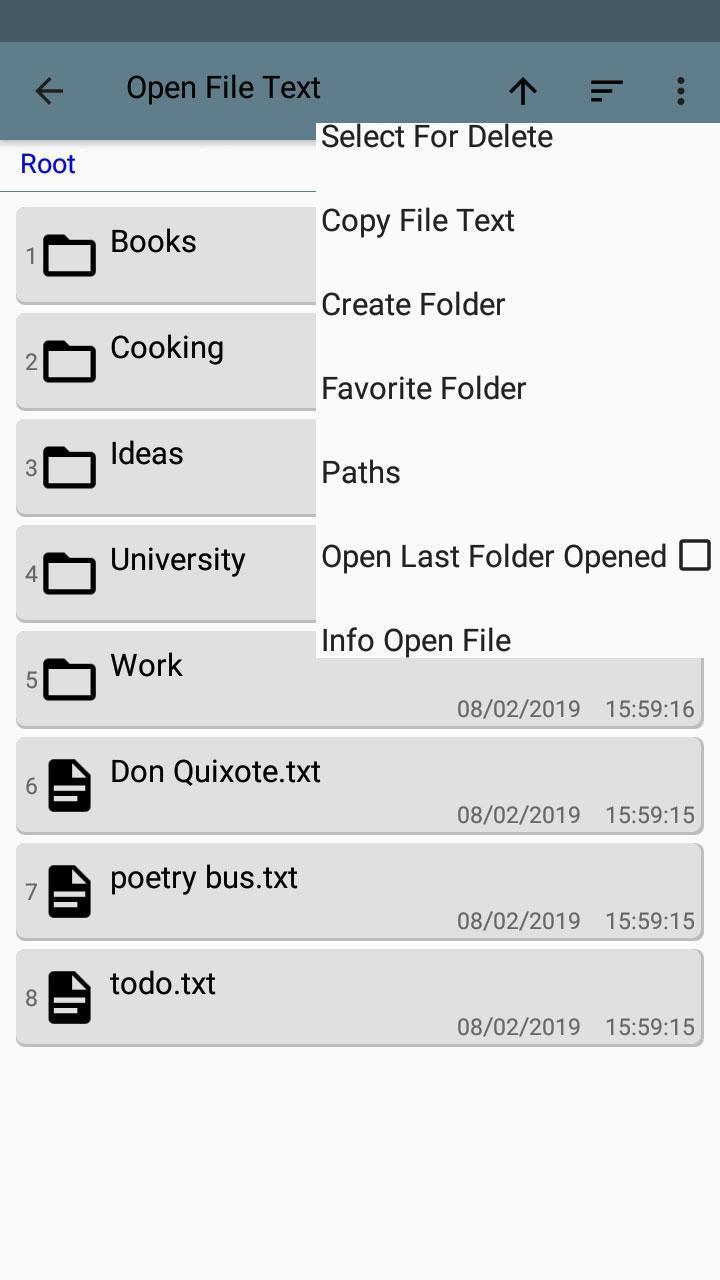This screenshot has width=720, height=1280.
Task: Click the Root breadcrumb link
Action: 46,163
